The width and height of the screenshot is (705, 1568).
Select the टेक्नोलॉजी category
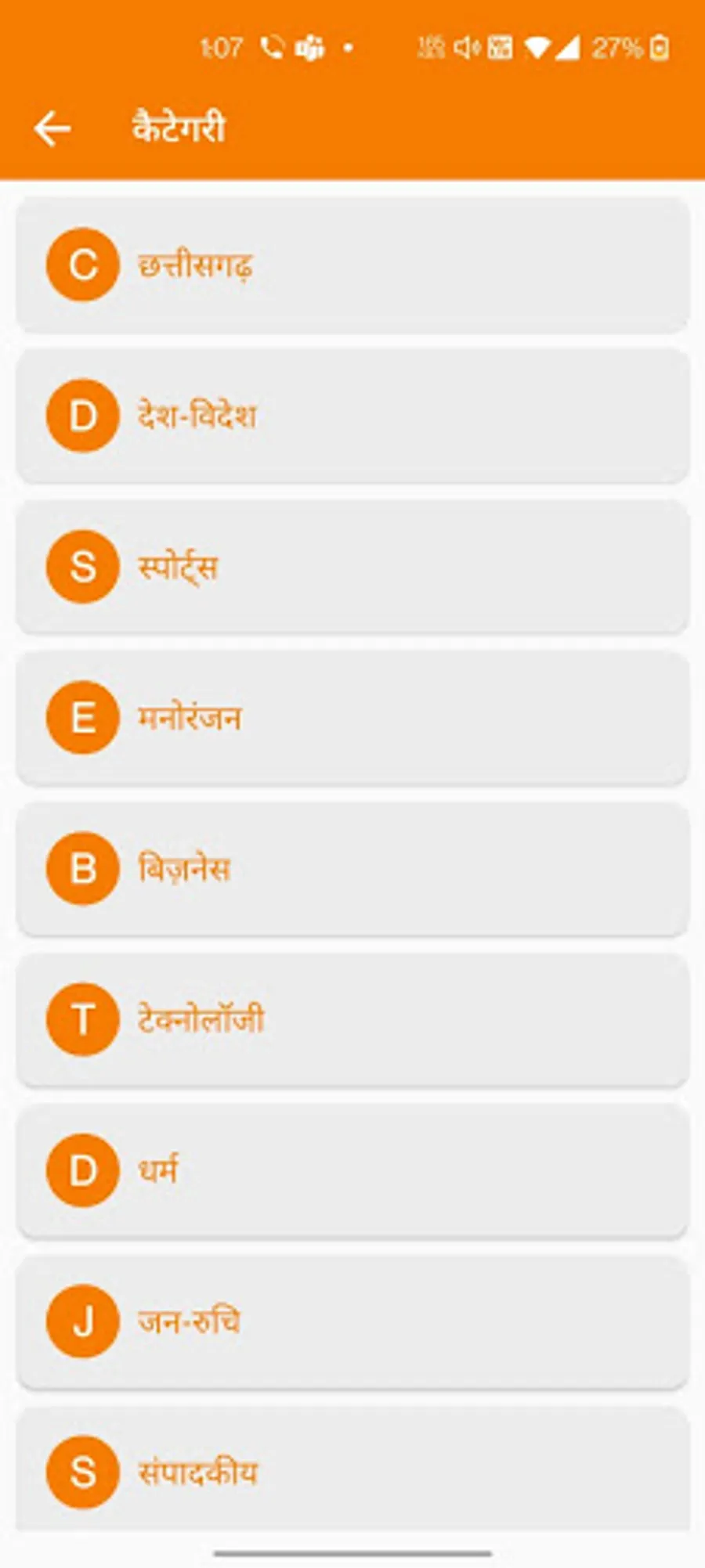pyautogui.click(x=352, y=1020)
